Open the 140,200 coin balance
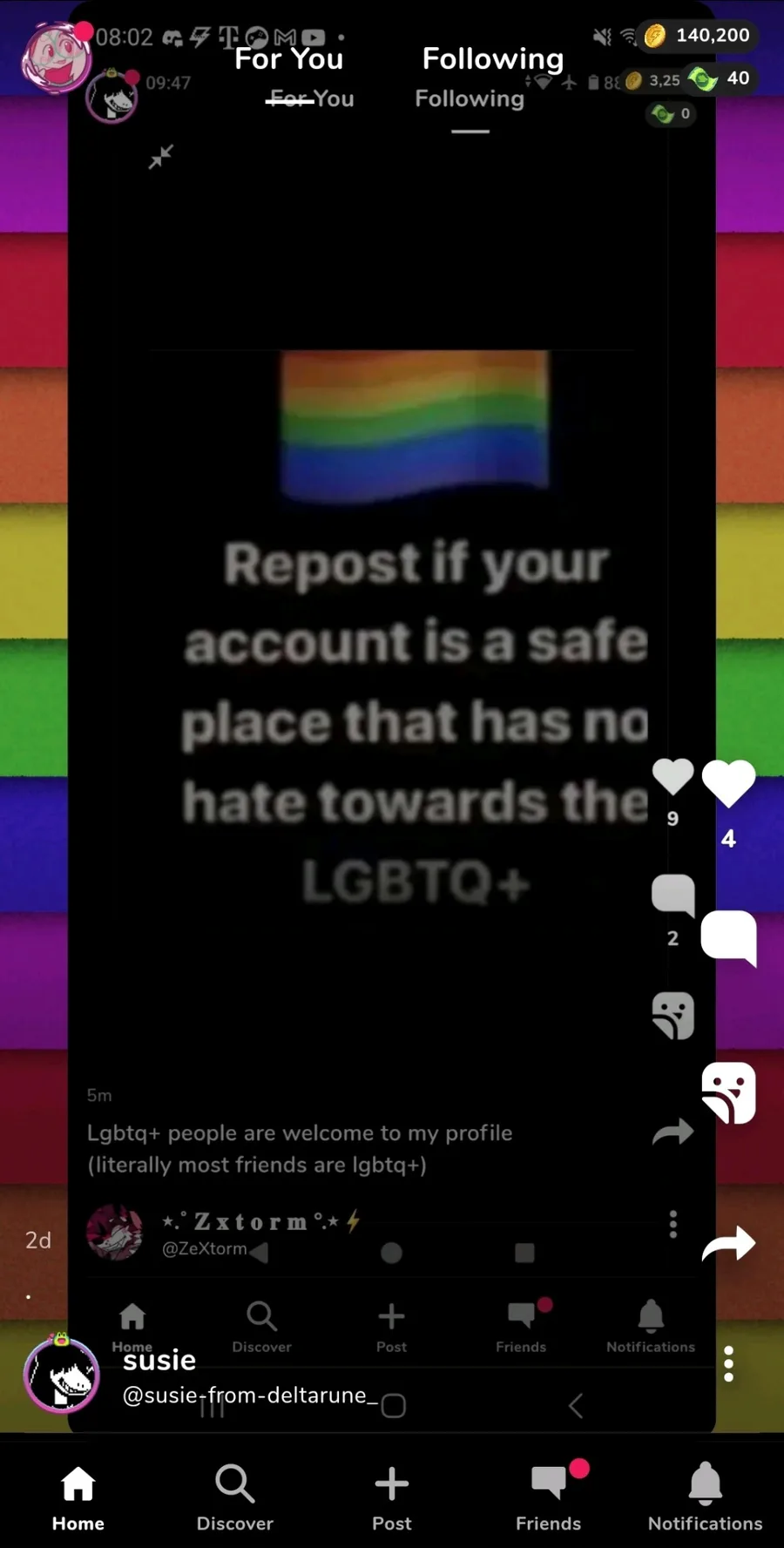Screen dimensions: 784x1548 [x=699, y=35]
